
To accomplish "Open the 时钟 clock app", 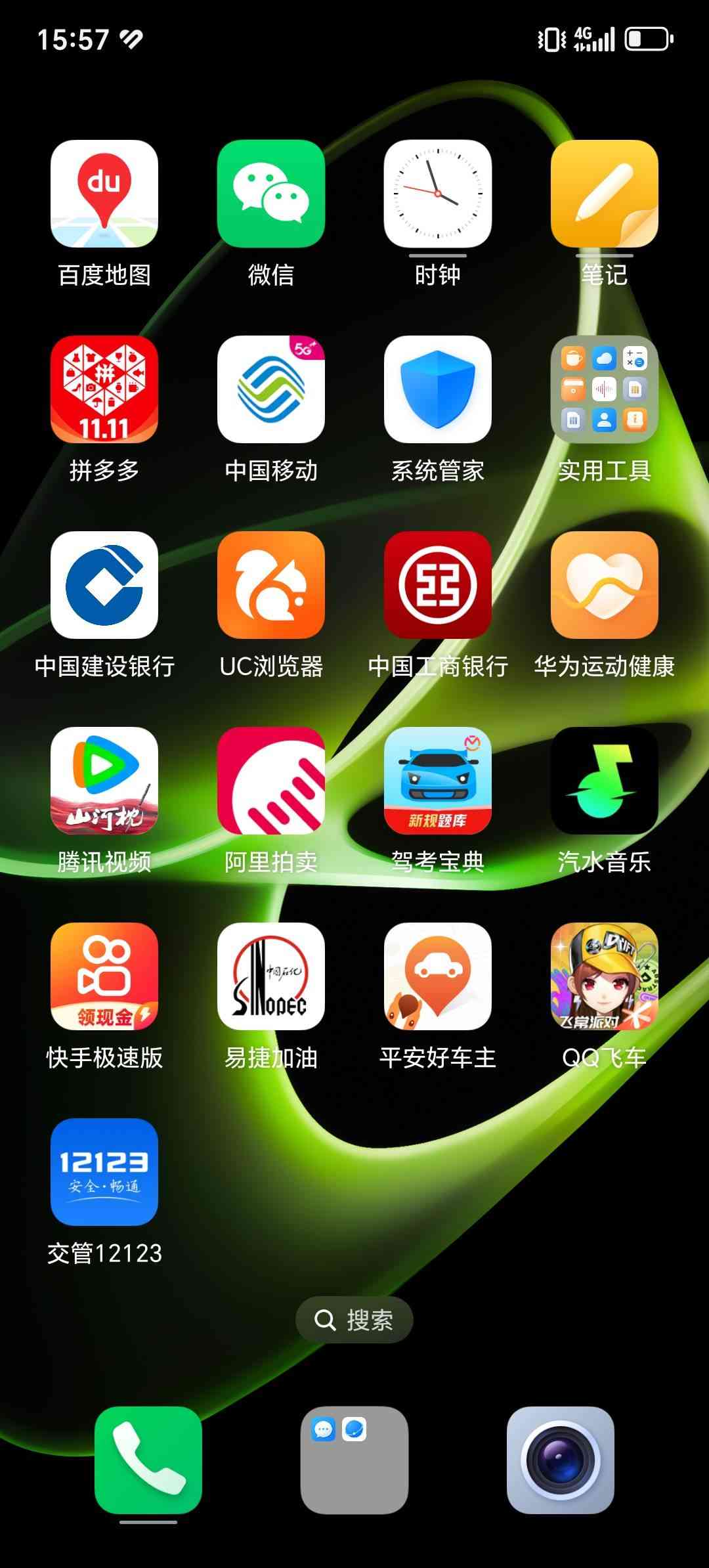I will pos(438,194).
